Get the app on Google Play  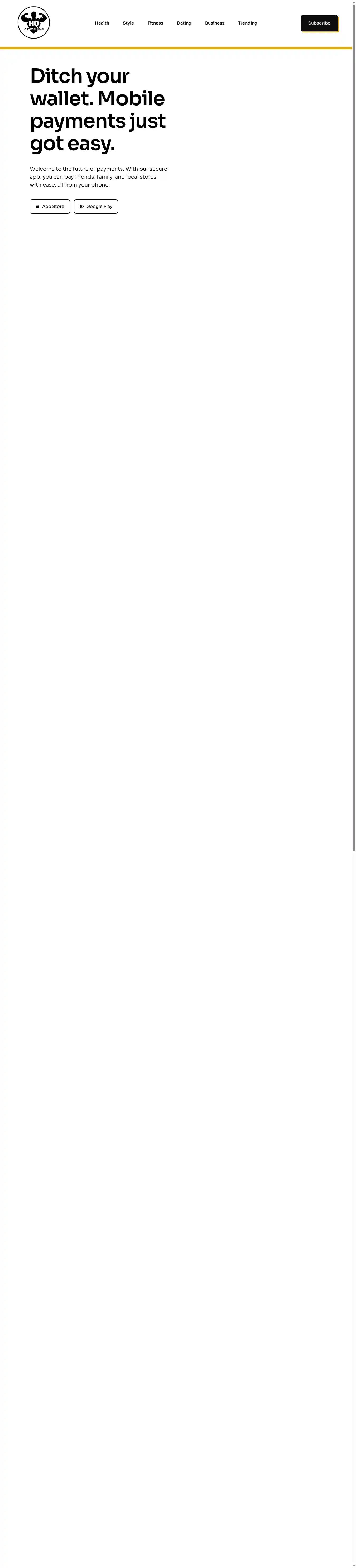pos(95,206)
